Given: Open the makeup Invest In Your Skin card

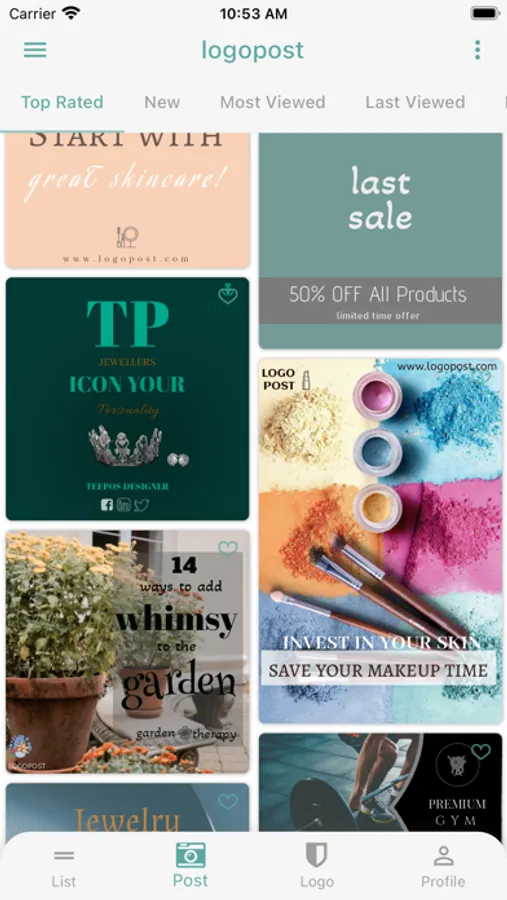Looking at the screenshot, I should [x=380, y=541].
